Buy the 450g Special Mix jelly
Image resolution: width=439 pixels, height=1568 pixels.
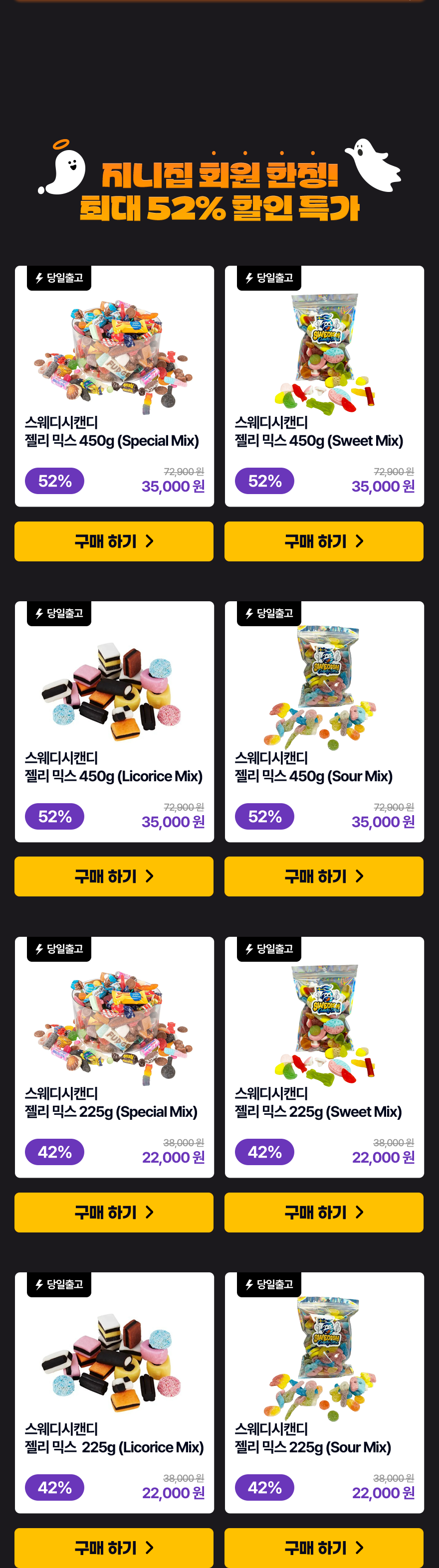pos(114,541)
